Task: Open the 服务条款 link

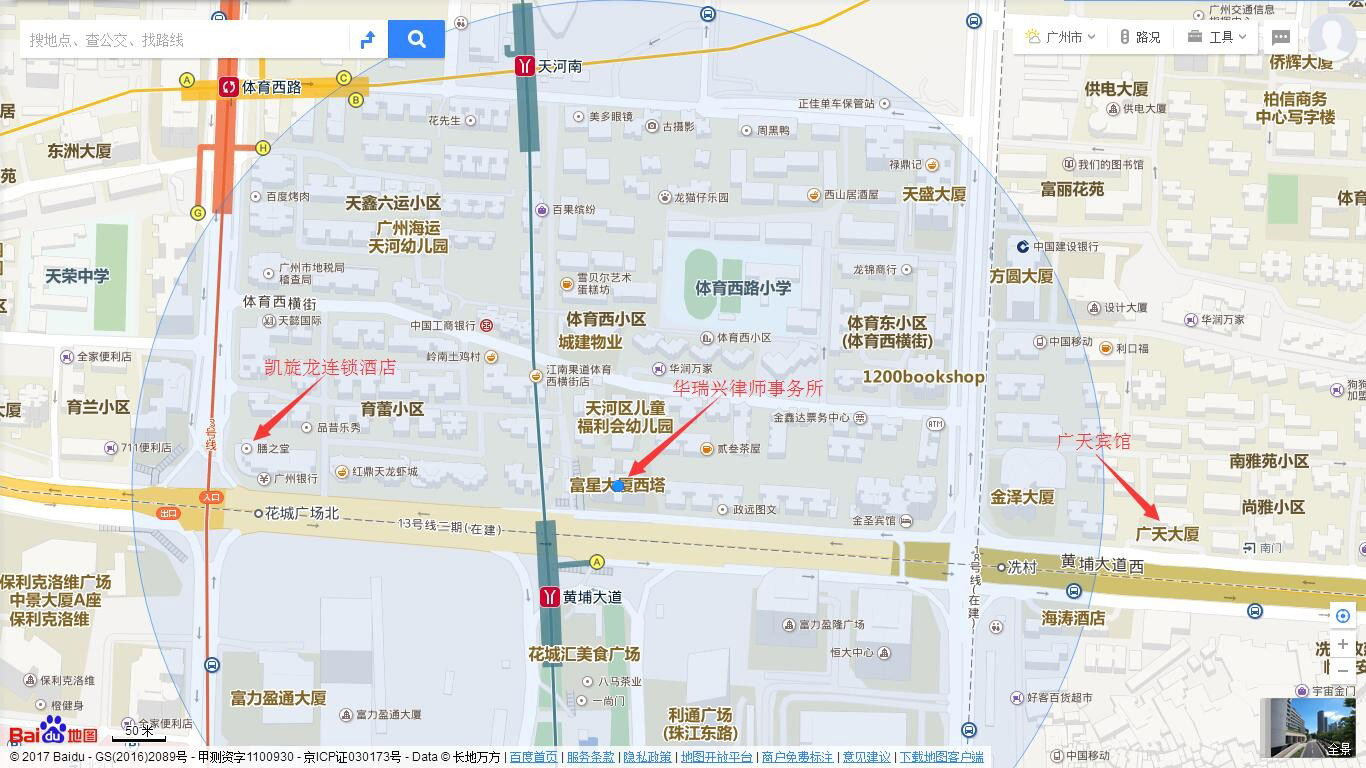Action: (x=590, y=757)
